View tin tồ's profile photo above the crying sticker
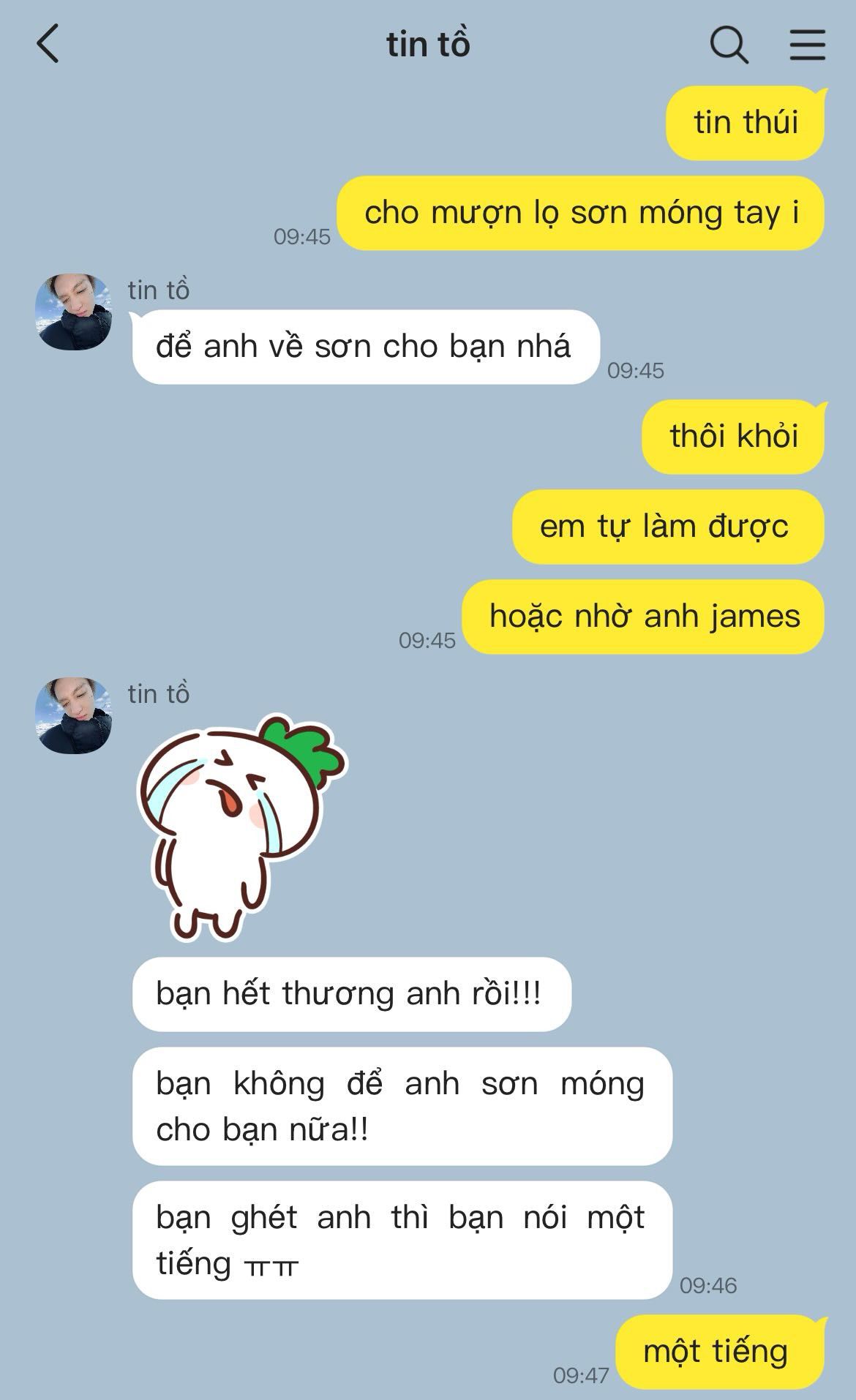Viewport: 856px width, 1400px height. tap(73, 715)
